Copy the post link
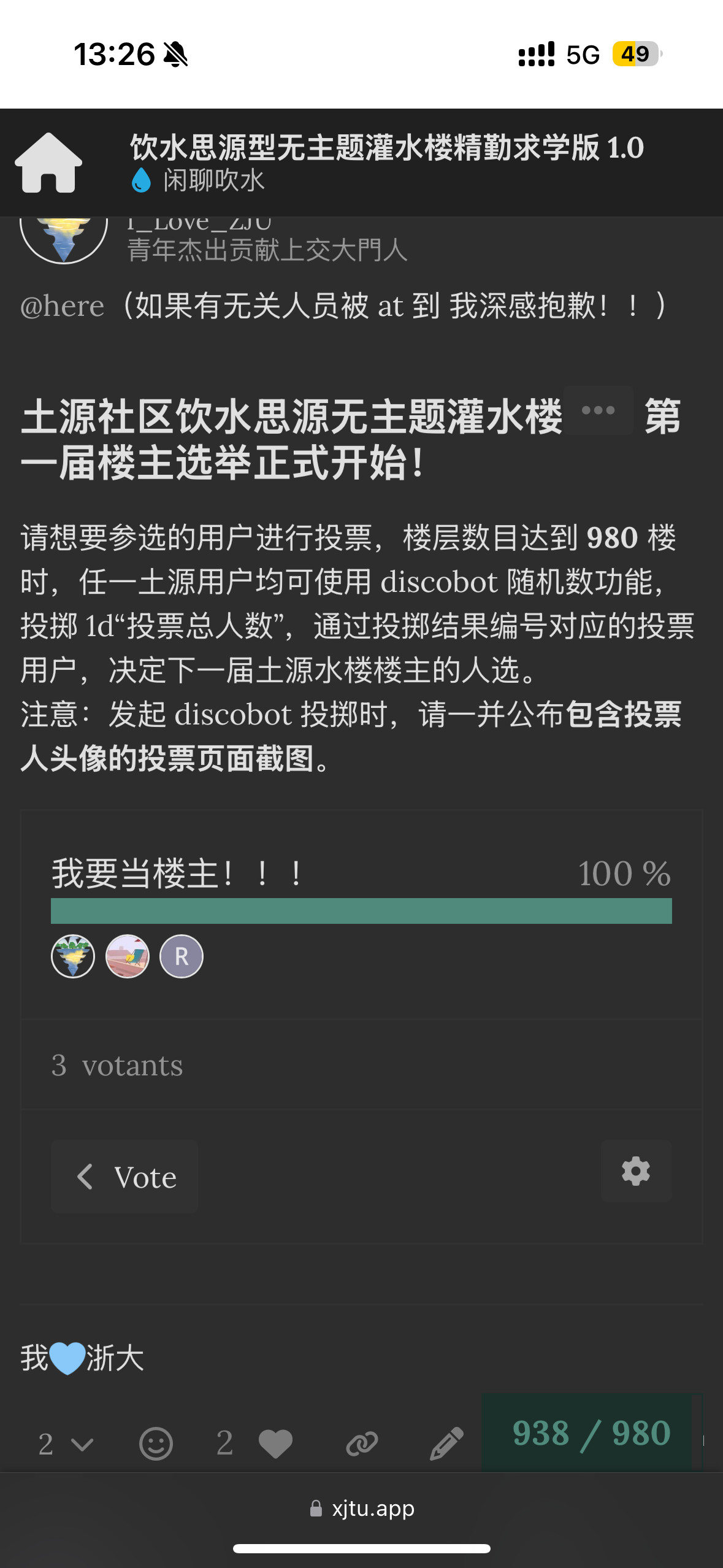The image size is (723, 1568). pos(362,1443)
